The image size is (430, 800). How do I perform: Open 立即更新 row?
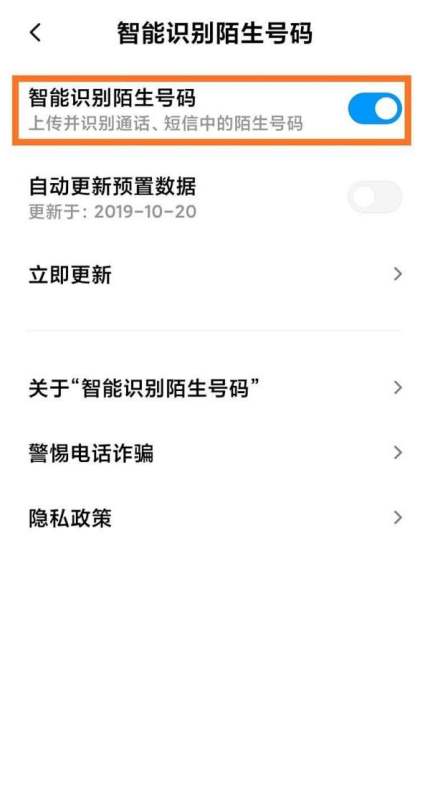pyautogui.click(x=215, y=274)
